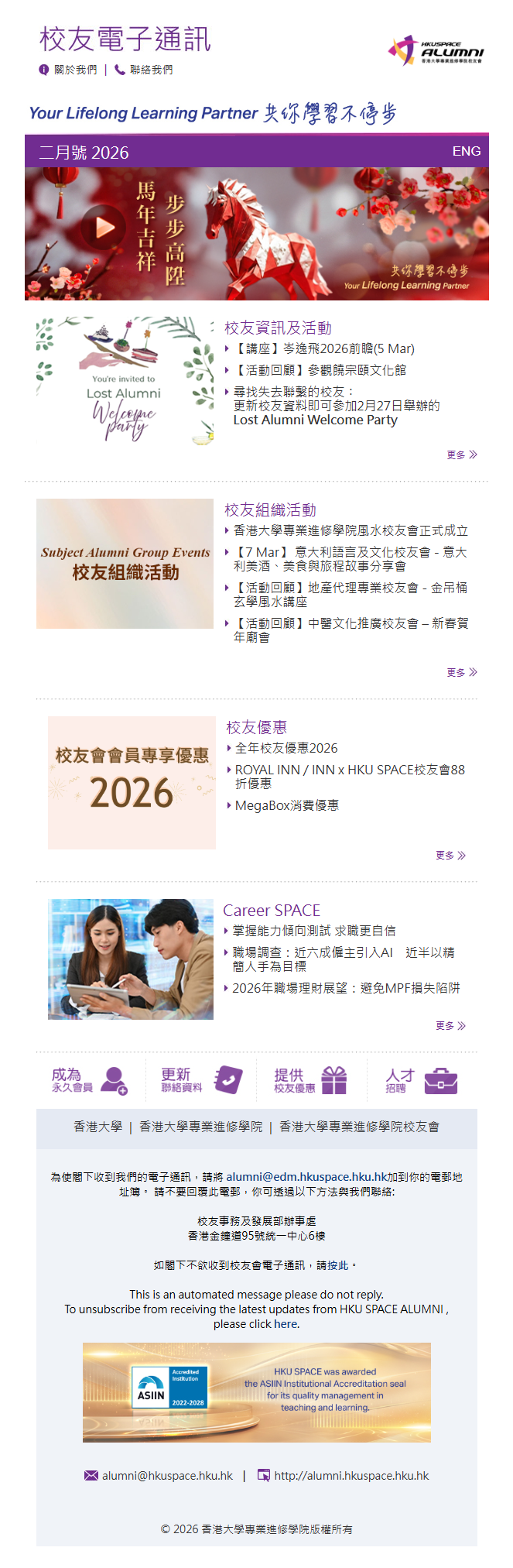This screenshot has height=1568, width=513.
Task: Tap 更多 under Career SPACE
Action: 450,1025
